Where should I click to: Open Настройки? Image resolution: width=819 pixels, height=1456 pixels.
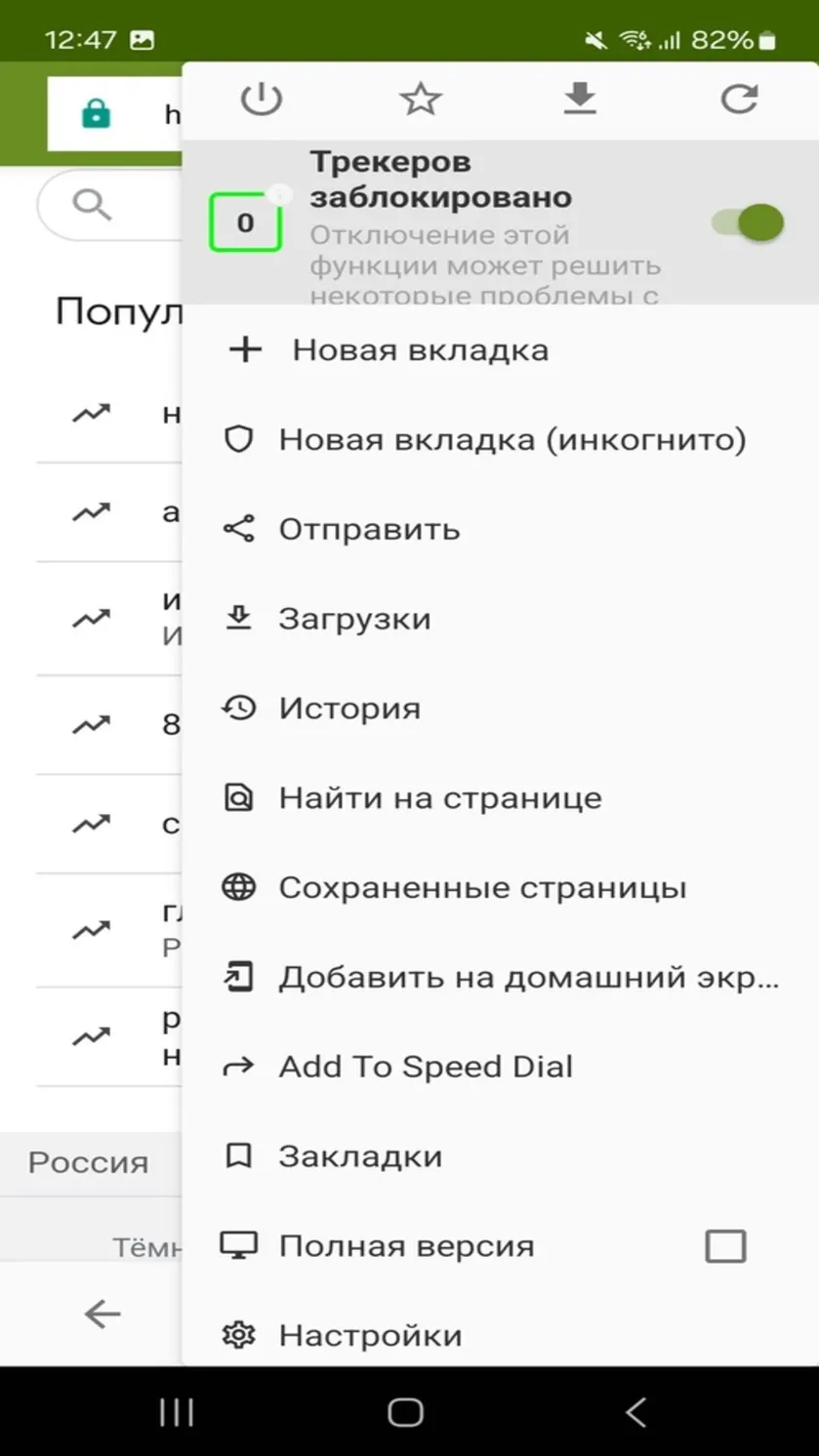(x=500, y=1335)
